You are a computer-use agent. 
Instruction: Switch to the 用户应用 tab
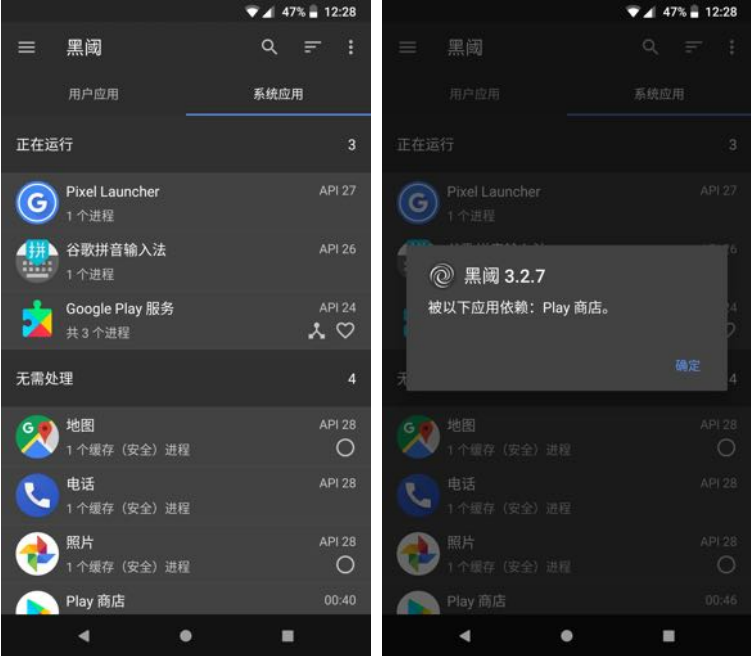pyautogui.click(x=93, y=94)
